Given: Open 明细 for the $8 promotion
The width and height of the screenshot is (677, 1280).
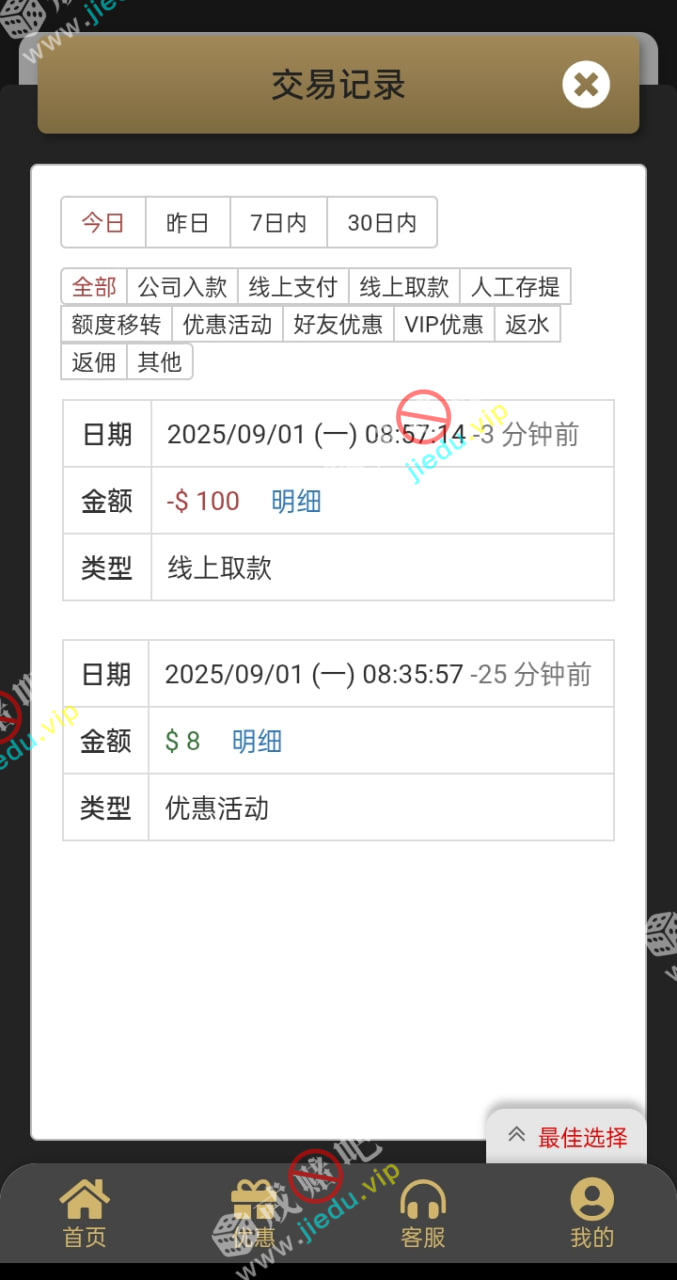Looking at the screenshot, I should click(257, 741).
